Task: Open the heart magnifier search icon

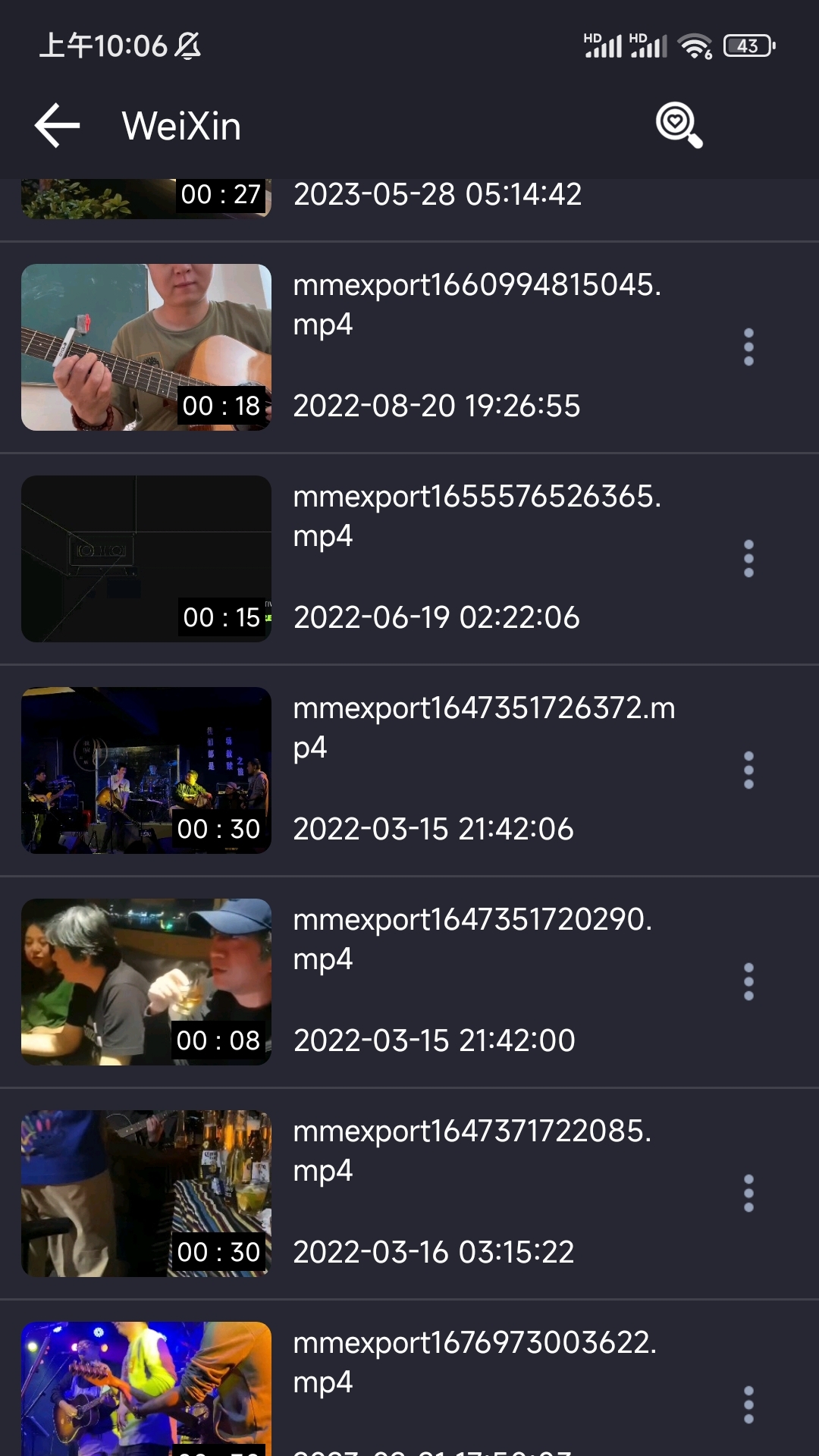Action: click(679, 125)
